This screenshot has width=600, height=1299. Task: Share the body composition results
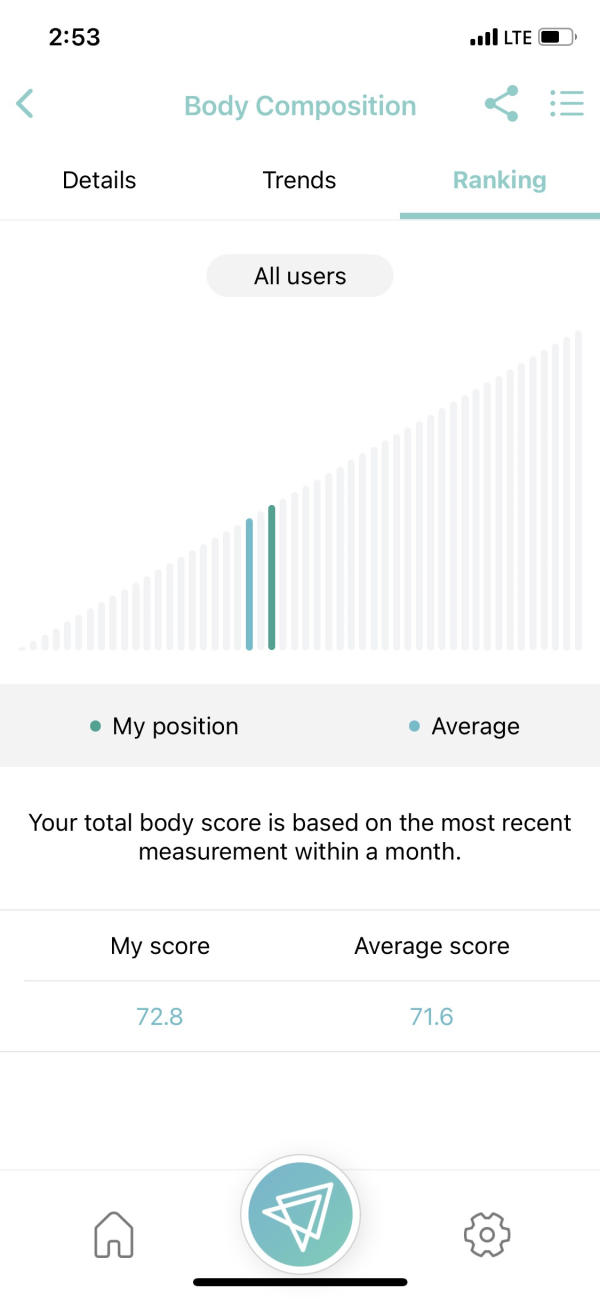501,104
